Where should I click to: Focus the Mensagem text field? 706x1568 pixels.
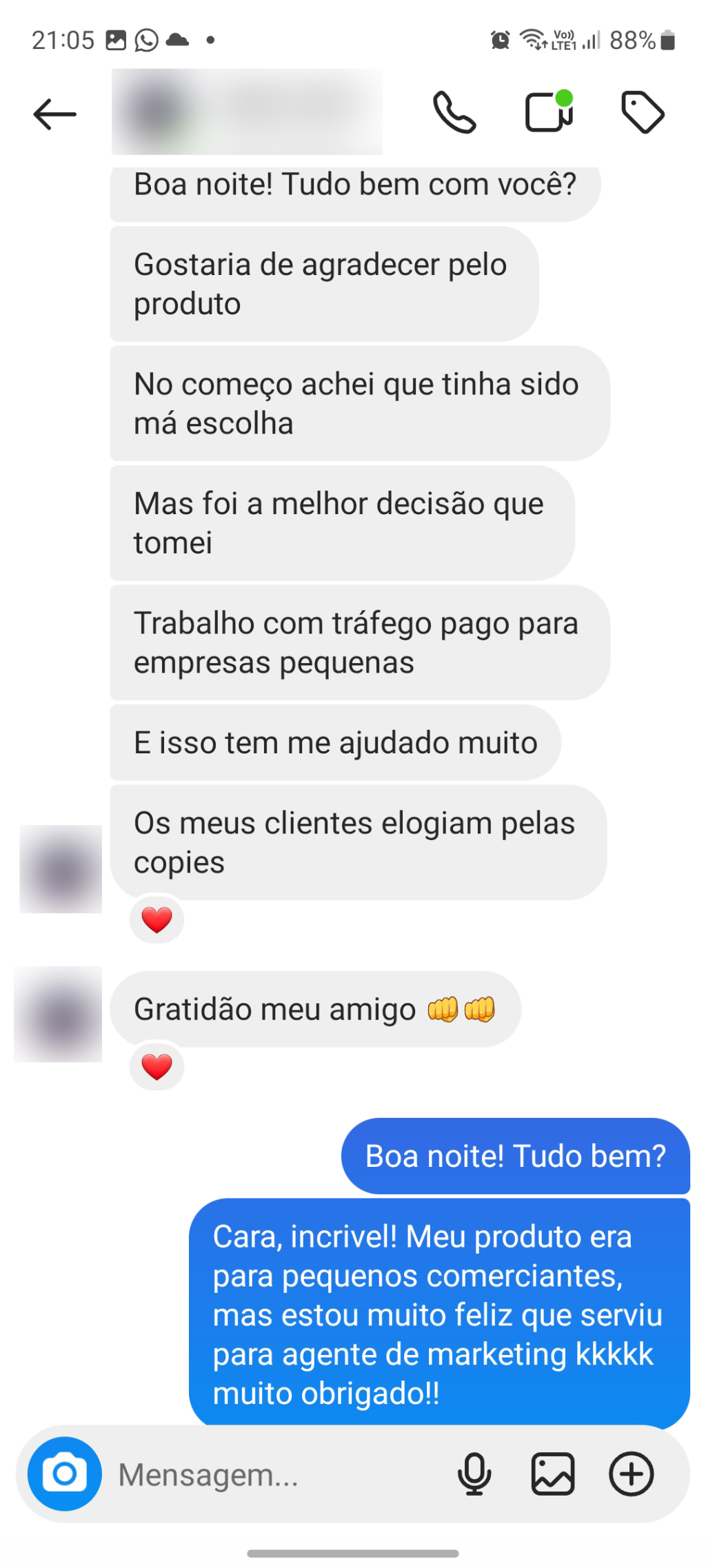[276, 1475]
